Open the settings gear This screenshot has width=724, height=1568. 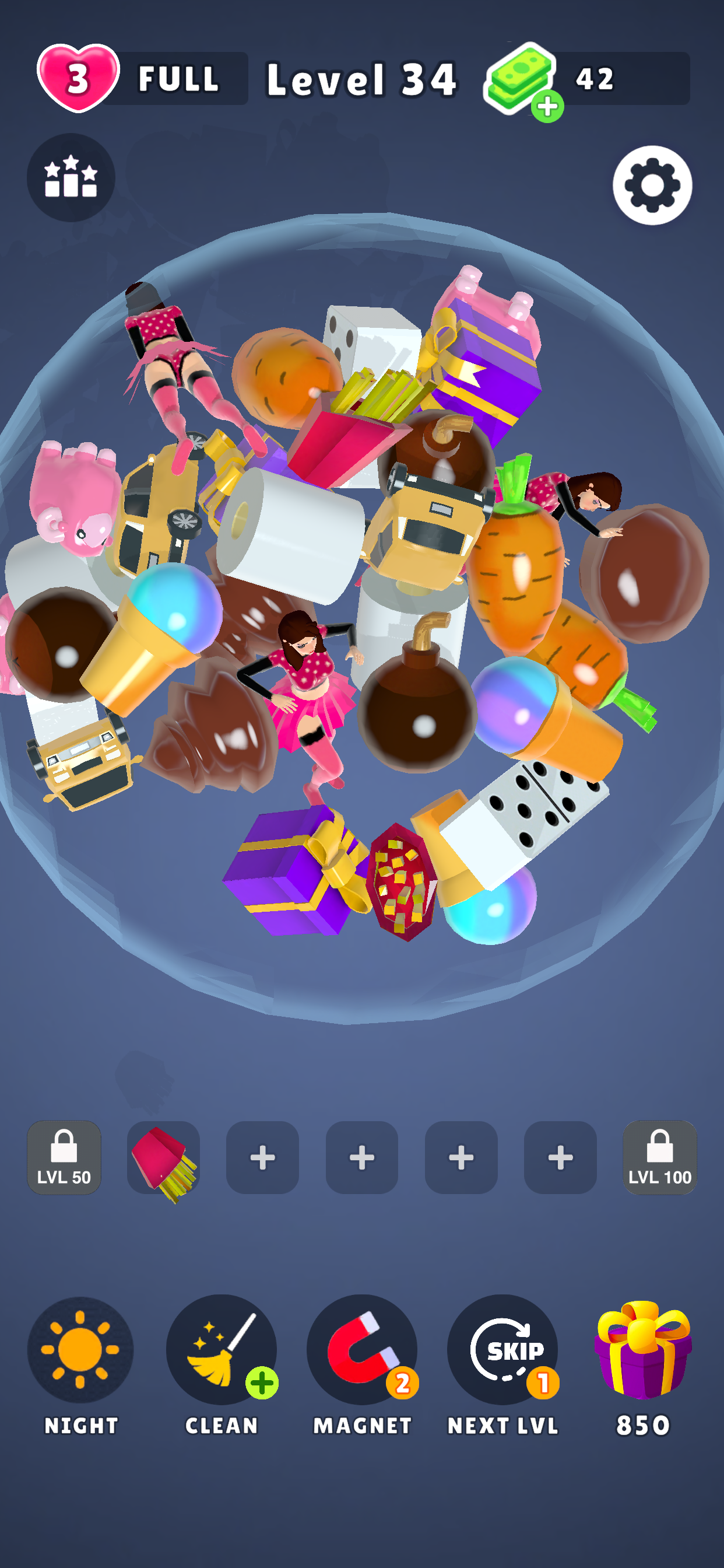click(x=652, y=185)
